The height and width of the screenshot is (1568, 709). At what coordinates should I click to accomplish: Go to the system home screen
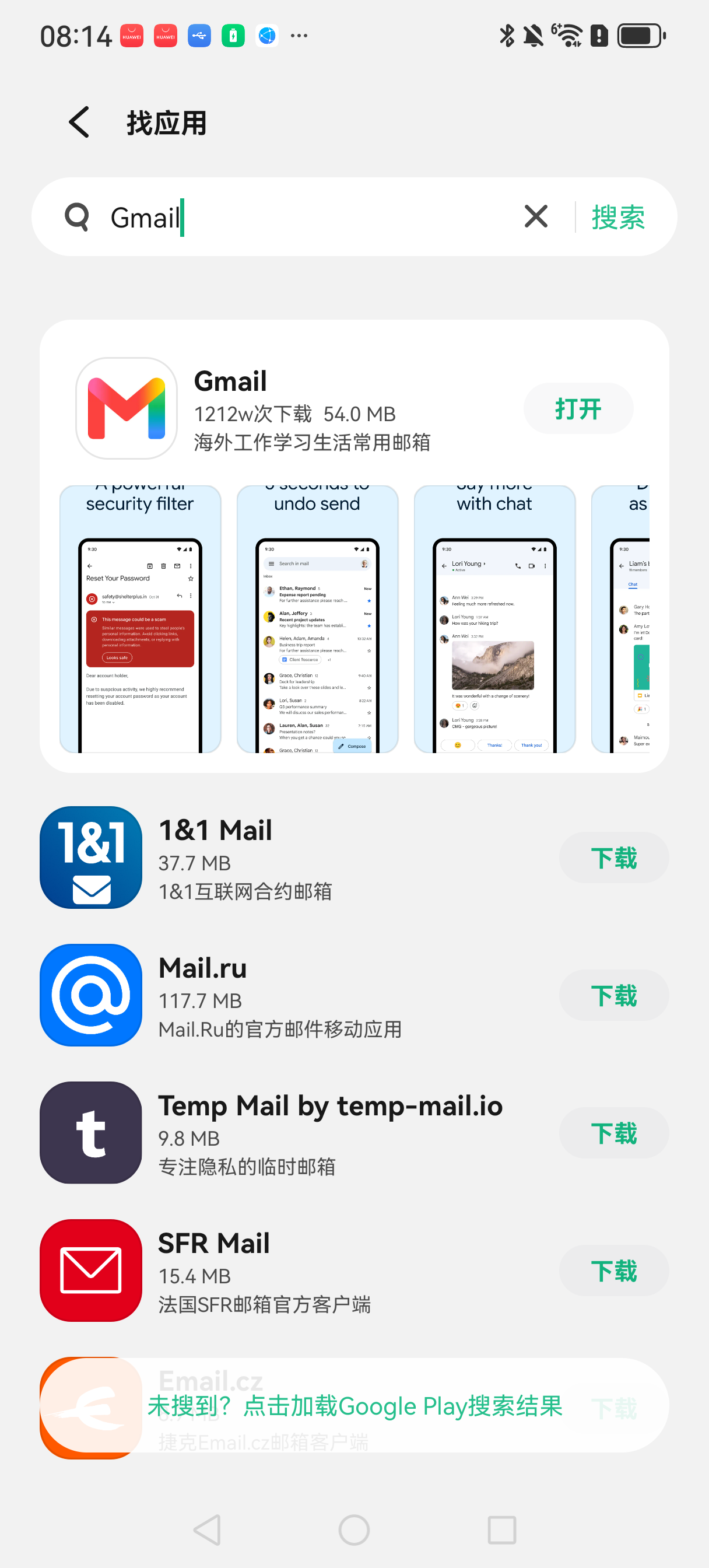pos(354,1529)
